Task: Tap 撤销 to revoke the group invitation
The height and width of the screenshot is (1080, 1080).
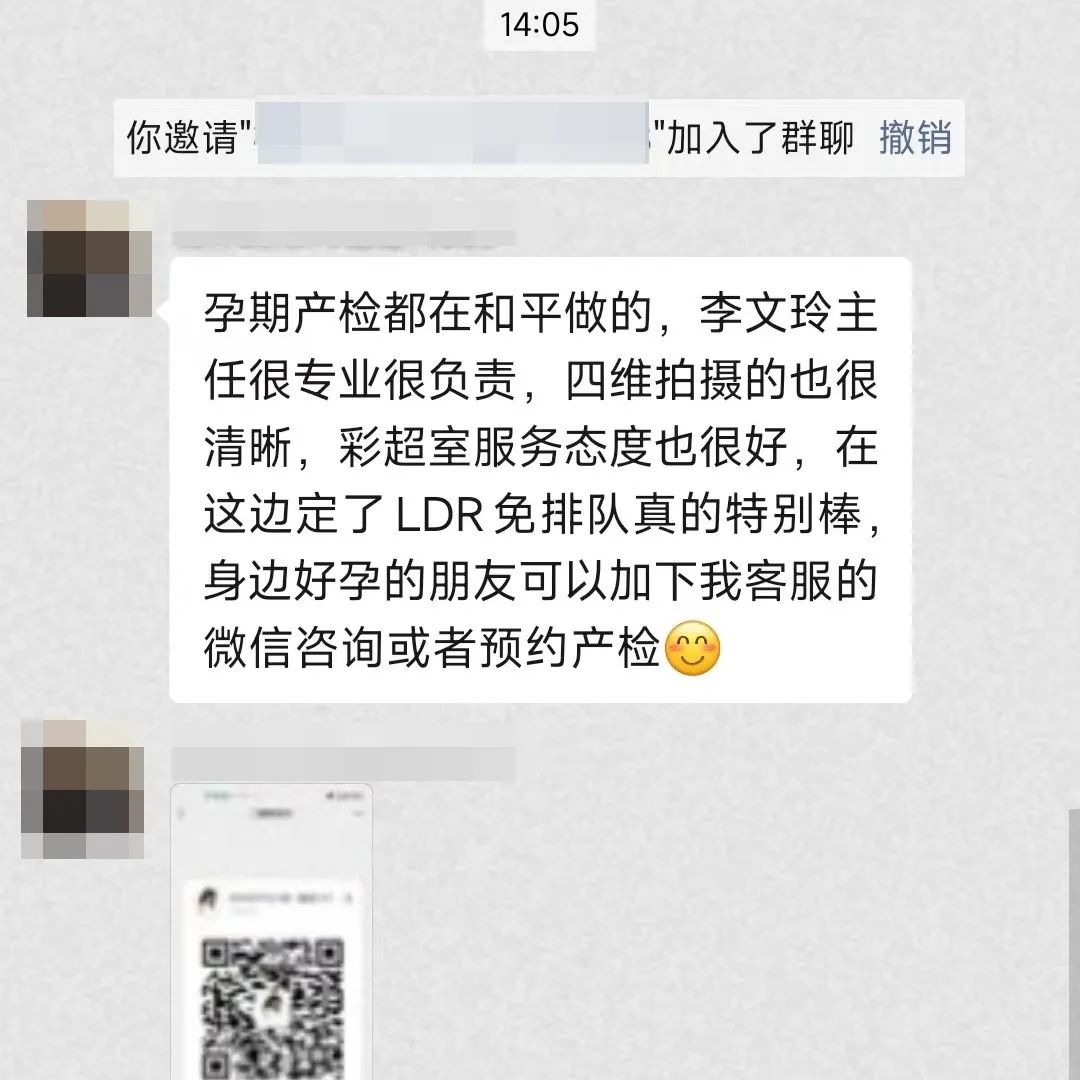Action: point(914,138)
